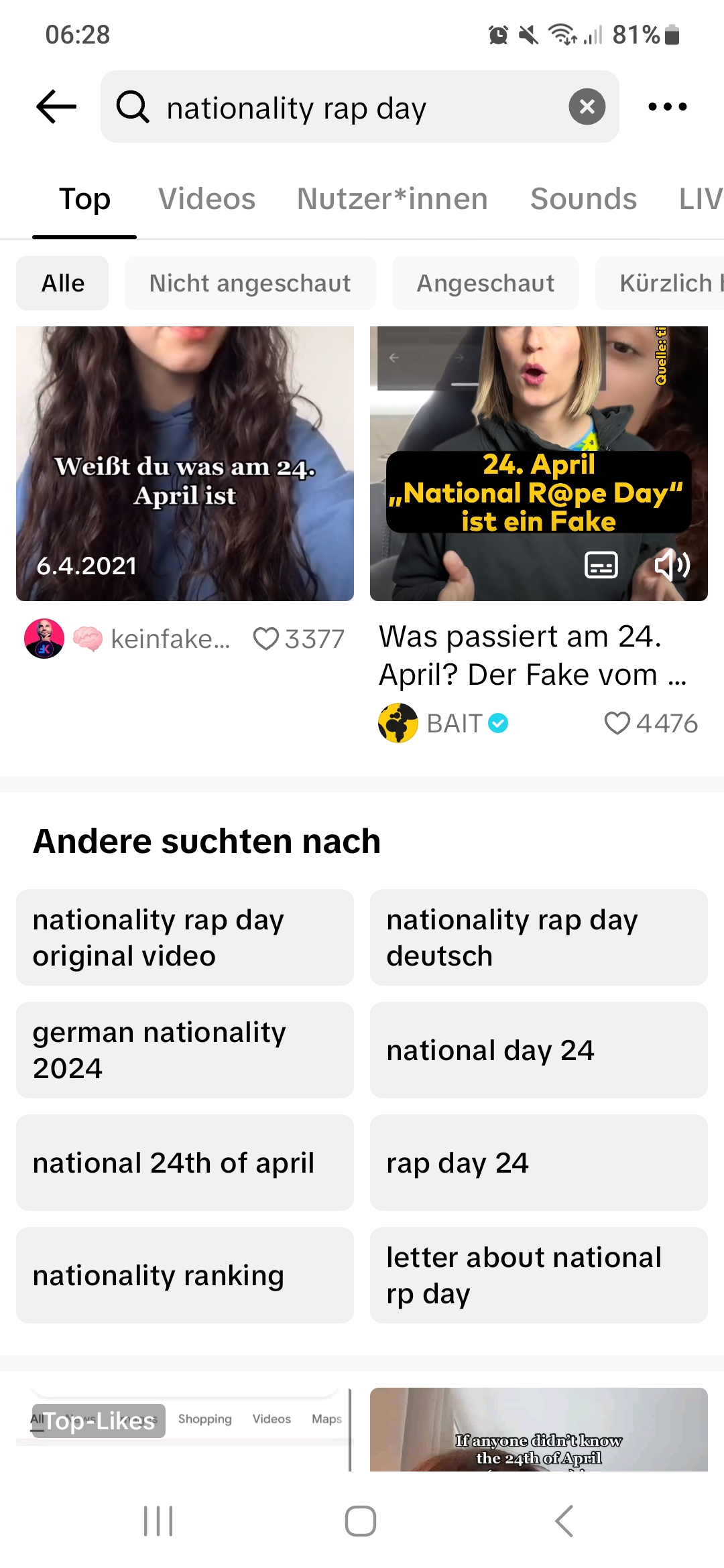724x1568 pixels.
Task: Search nationality rap day deutsch
Action: click(539, 937)
